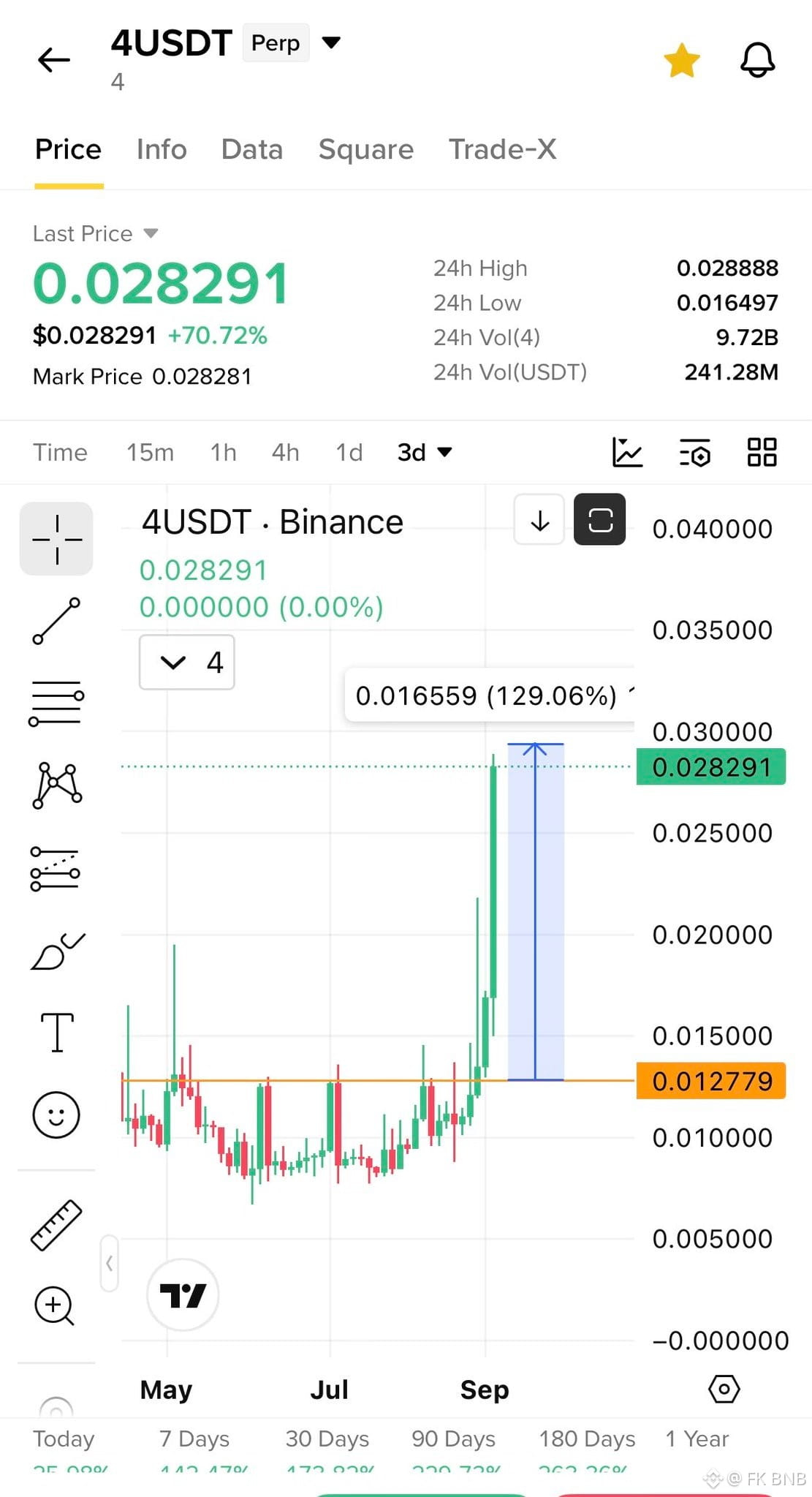Switch to the Info tab
The image size is (812, 1497).
[162, 149]
